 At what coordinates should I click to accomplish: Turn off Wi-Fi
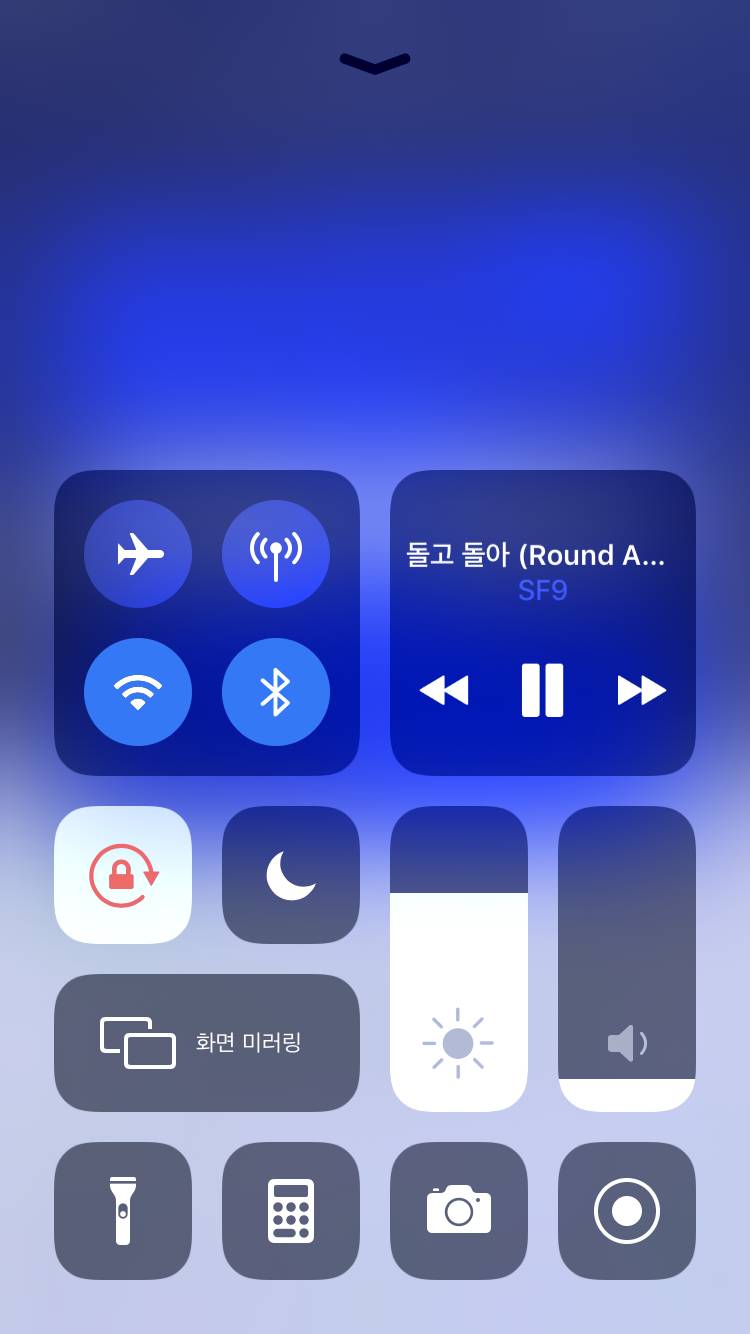point(138,691)
